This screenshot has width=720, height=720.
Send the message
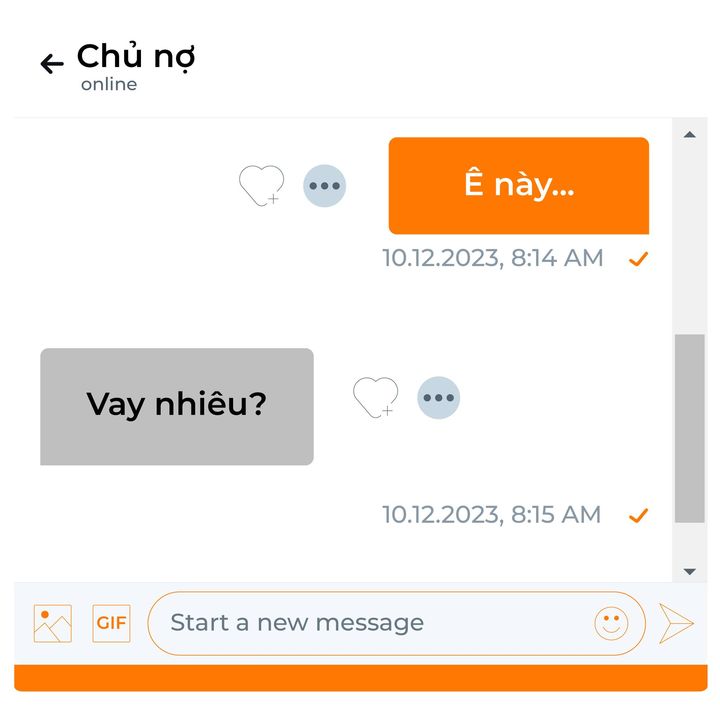[676, 623]
